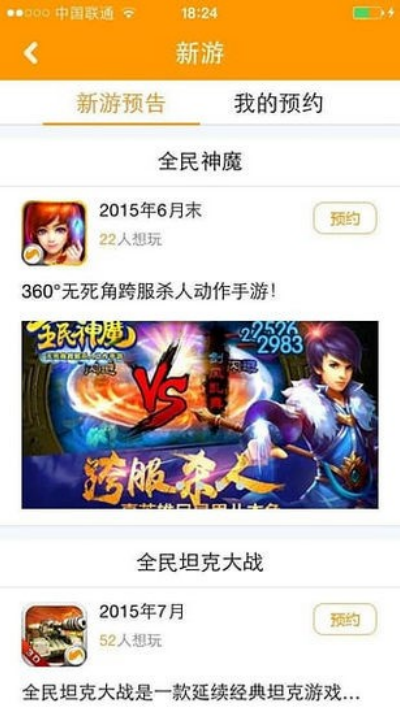This screenshot has height=712, width=400.
Task: Select the 新游预告 tab
Action: pyautogui.click(x=121, y=103)
